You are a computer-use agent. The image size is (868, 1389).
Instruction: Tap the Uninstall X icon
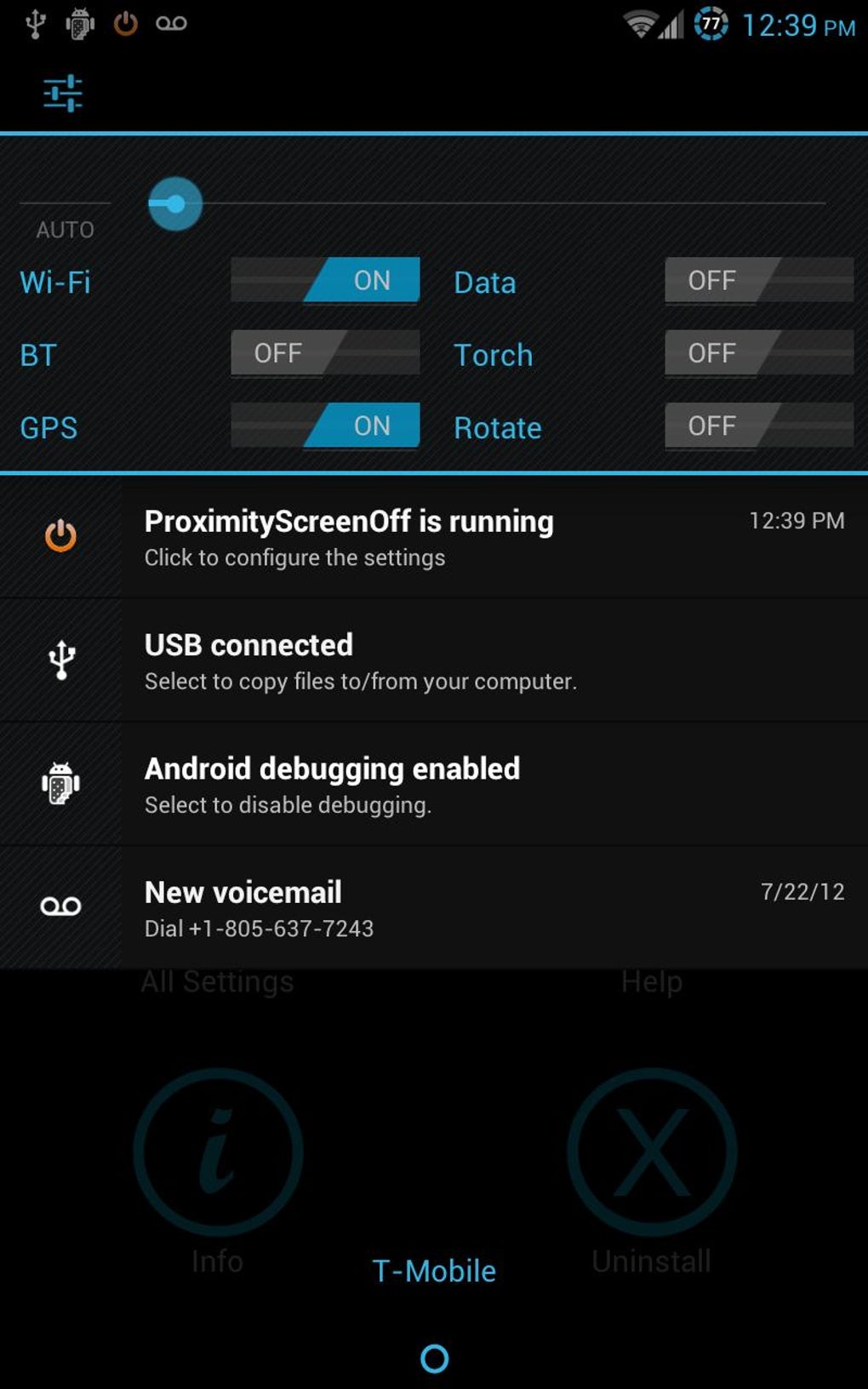pos(651,1151)
